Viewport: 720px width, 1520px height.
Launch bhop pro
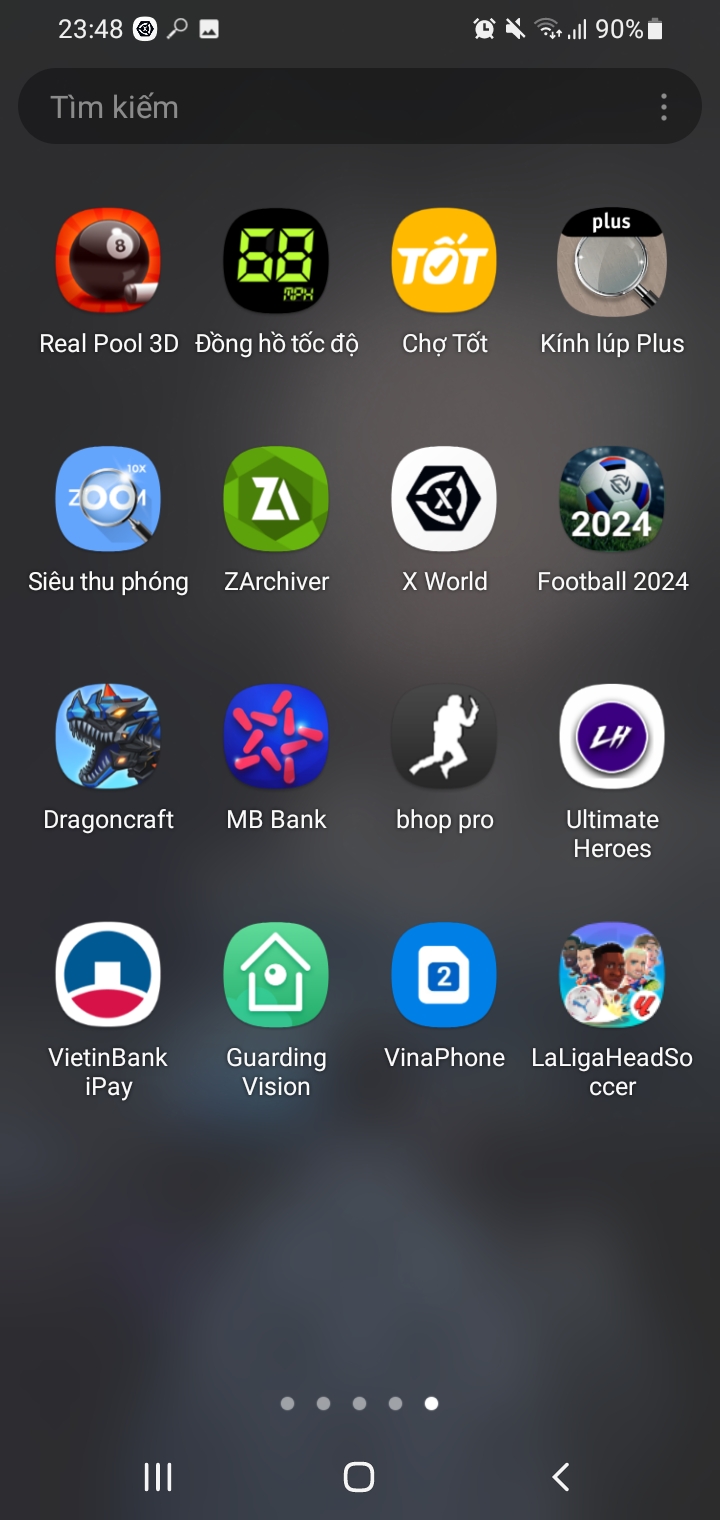point(444,737)
